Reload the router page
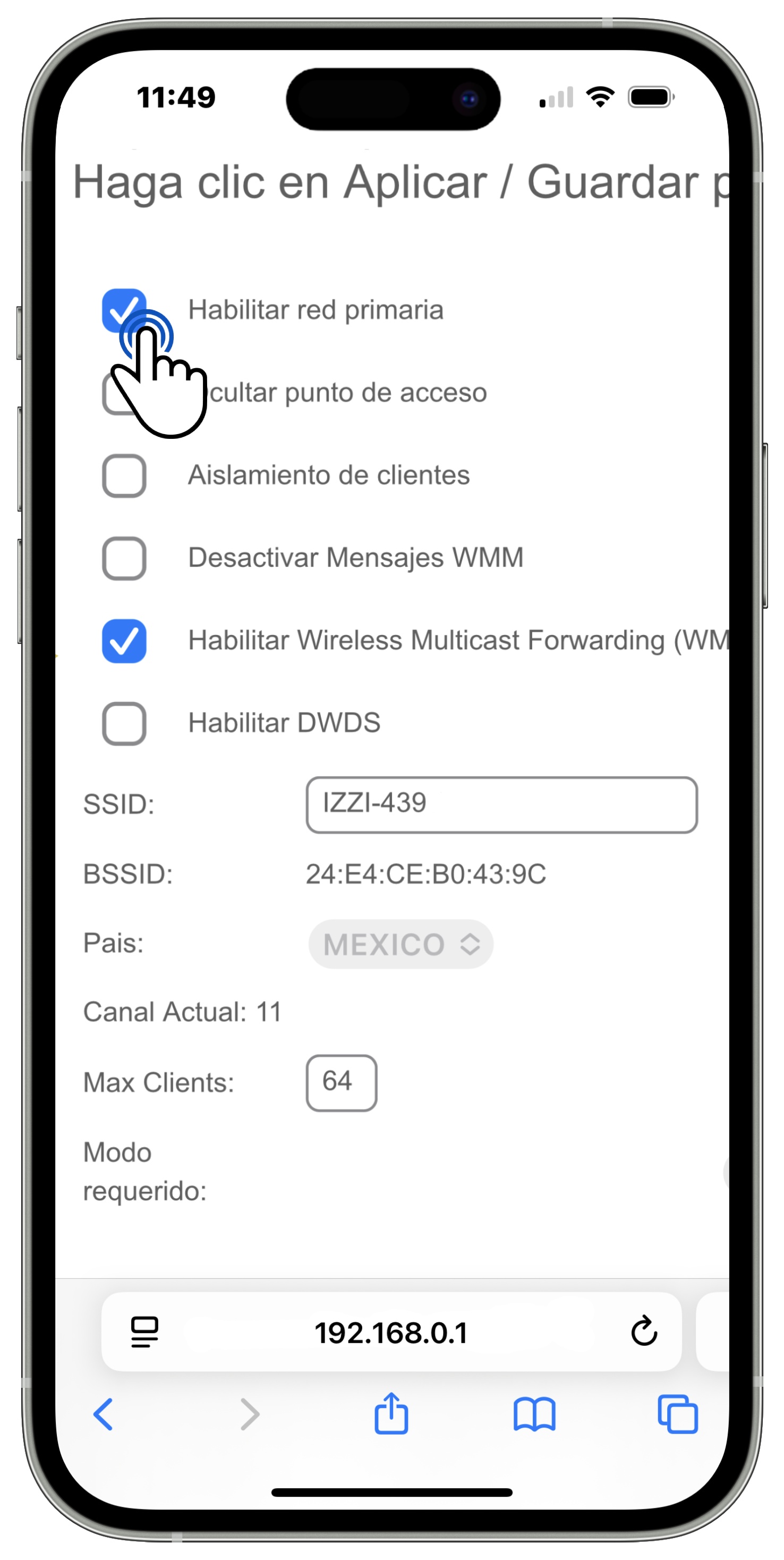Image resolution: width=784 pixels, height=1560 pixels. pos(644,1331)
